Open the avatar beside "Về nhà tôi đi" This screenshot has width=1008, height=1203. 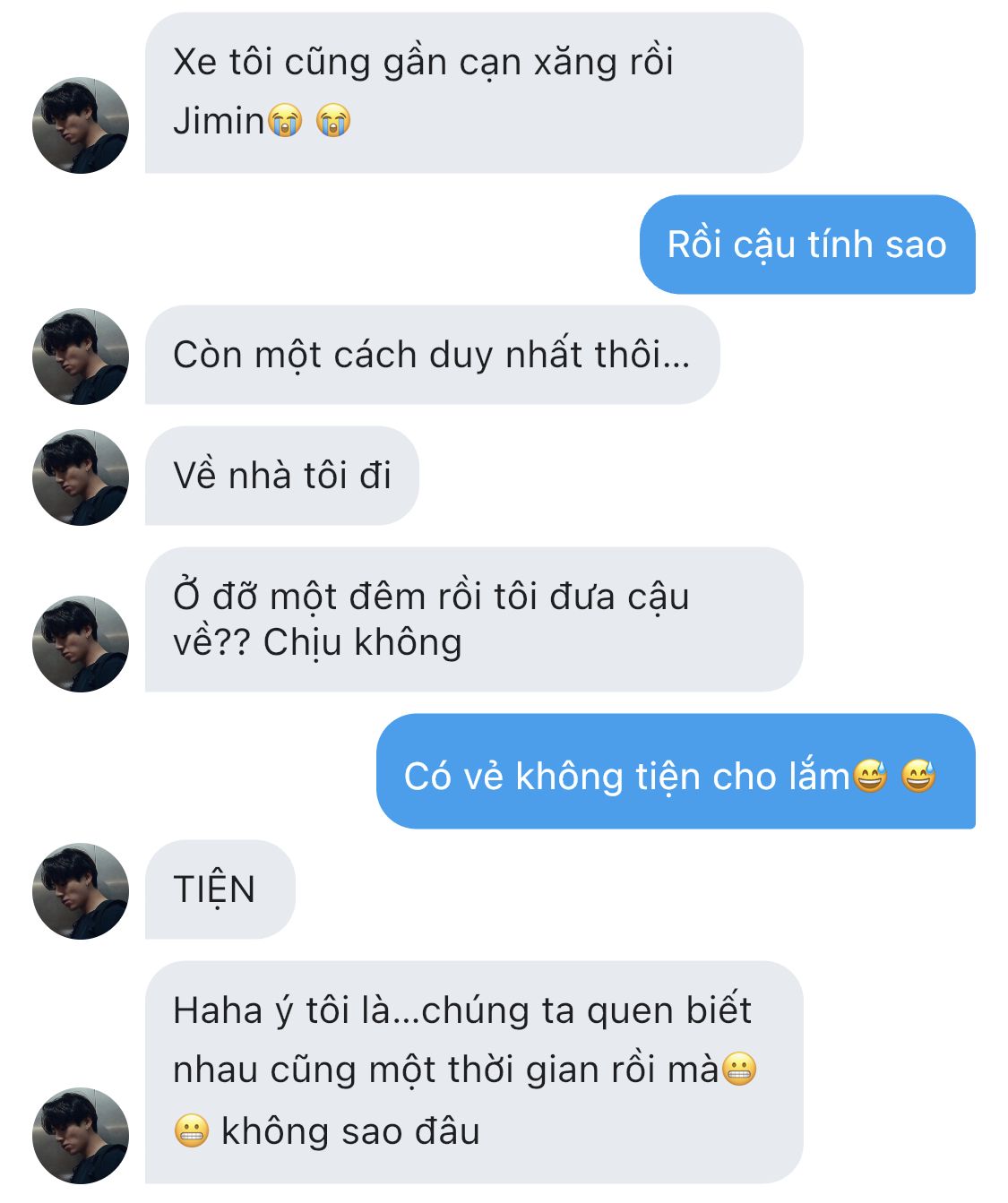pyautogui.click(x=81, y=477)
